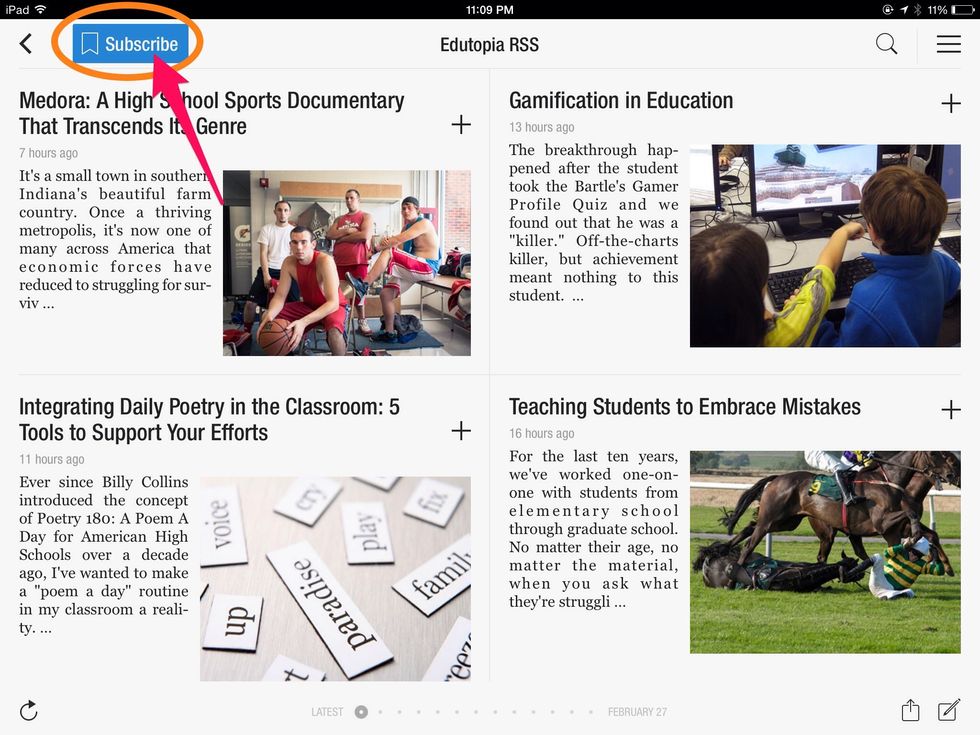Subscribe to Edutopia RSS
The width and height of the screenshot is (980, 735).
click(x=130, y=44)
